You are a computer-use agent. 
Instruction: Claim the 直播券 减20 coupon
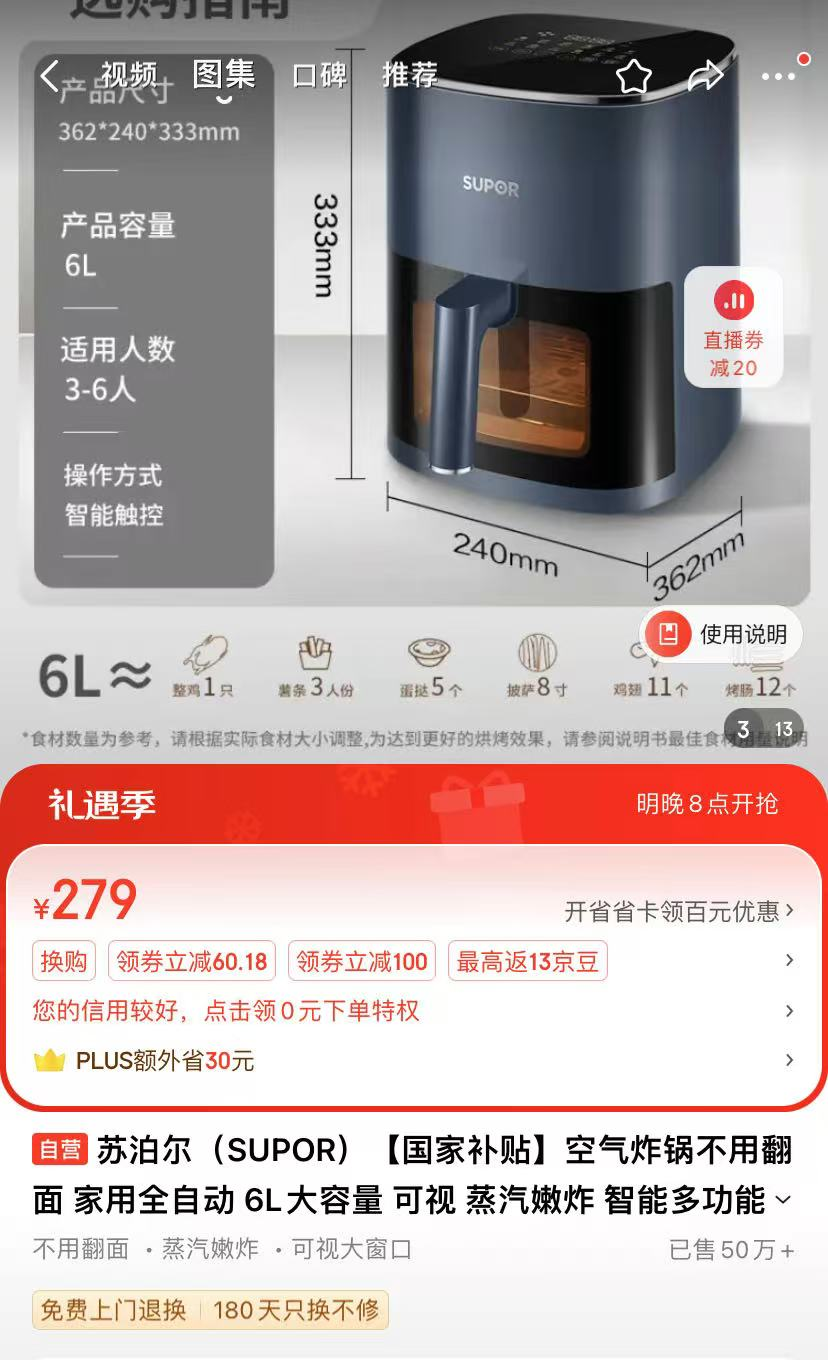coord(733,327)
